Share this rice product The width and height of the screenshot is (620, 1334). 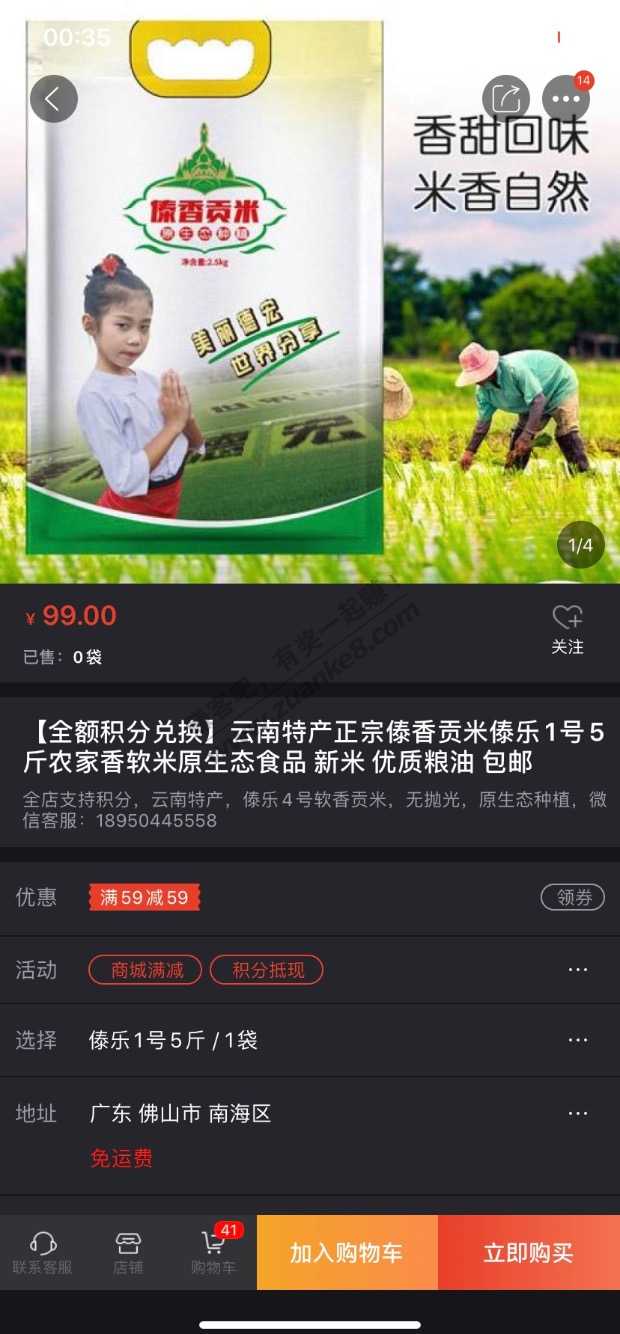[x=506, y=99]
